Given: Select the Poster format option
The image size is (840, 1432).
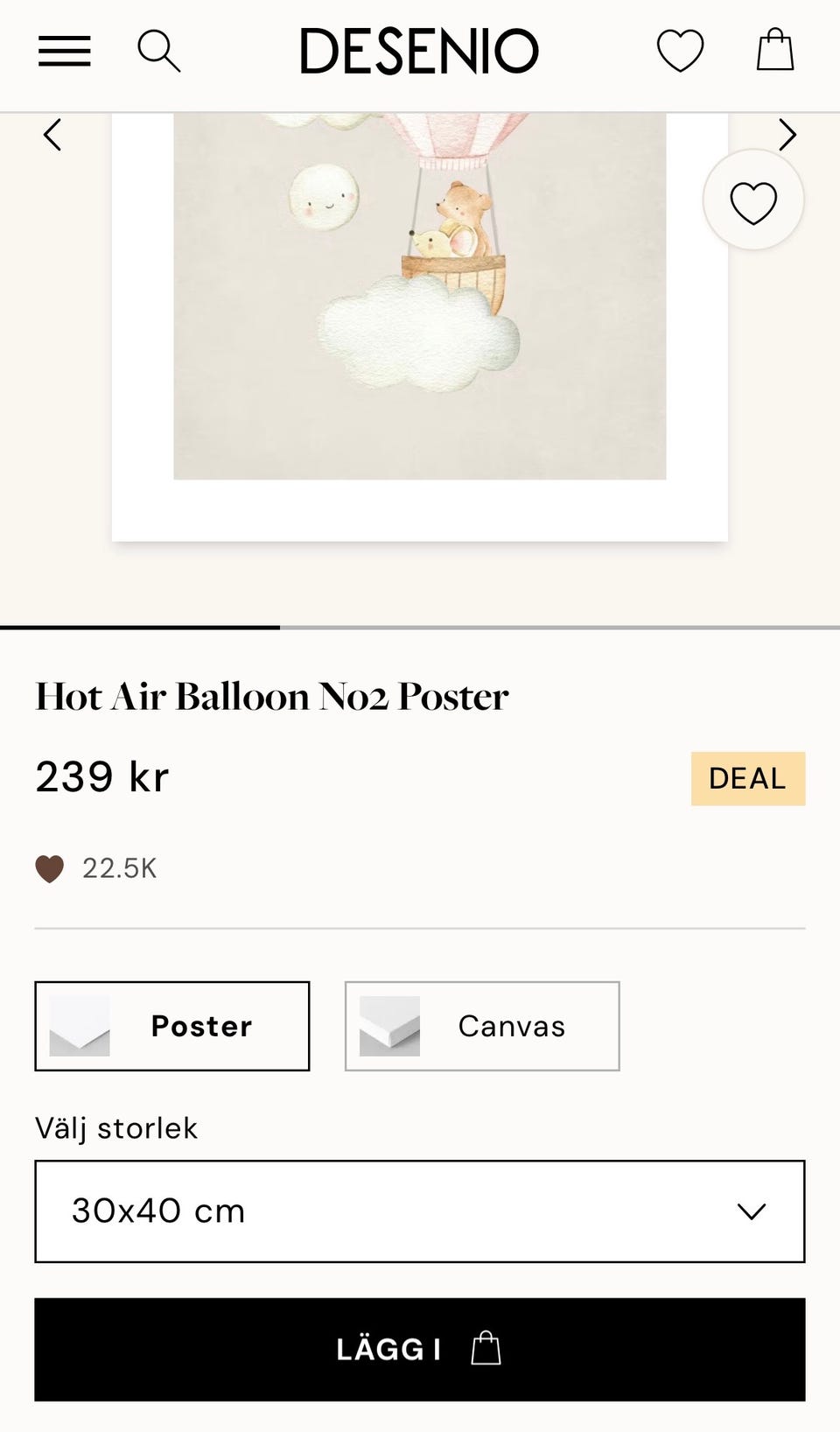Looking at the screenshot, I should coord(171,1025).
